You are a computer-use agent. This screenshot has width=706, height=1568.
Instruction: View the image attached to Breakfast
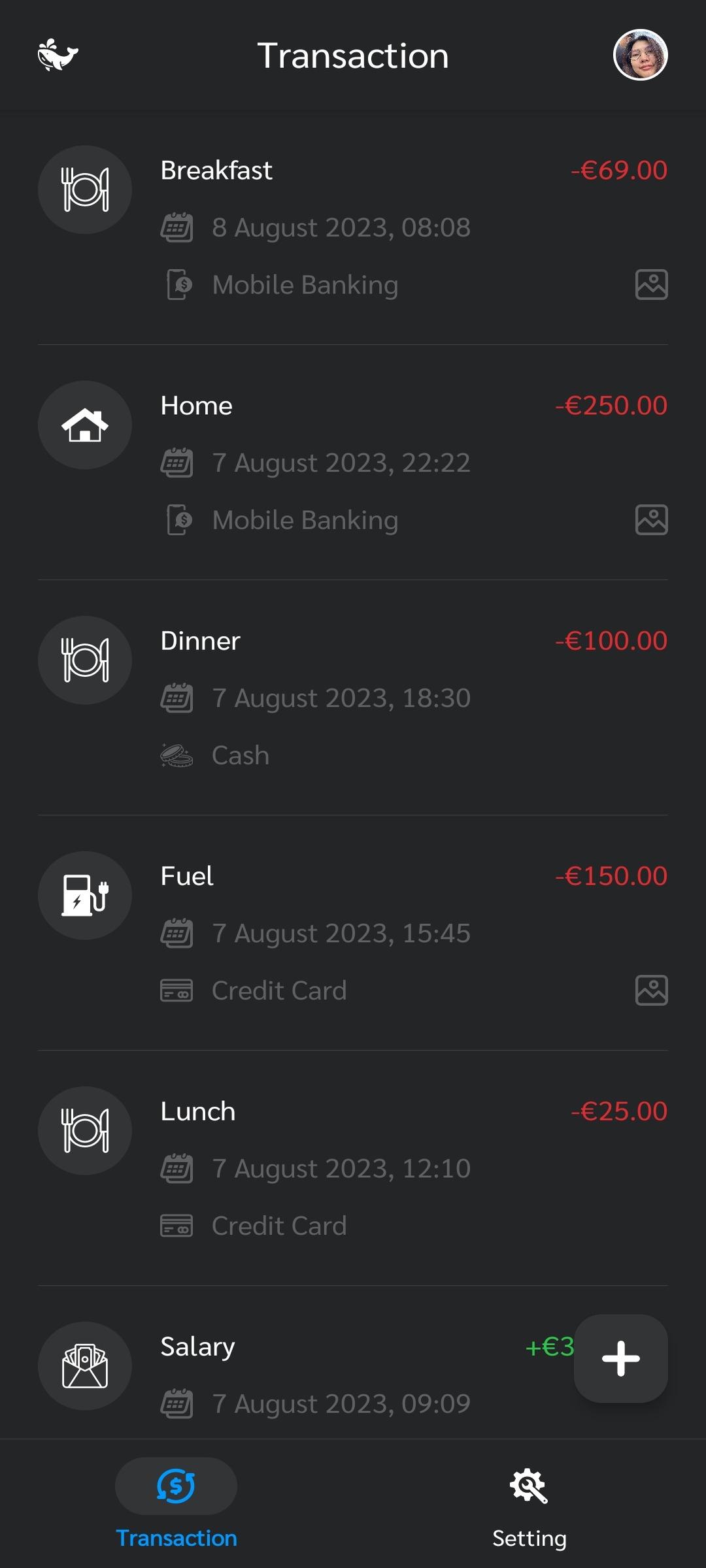click(x=651, y=285)
